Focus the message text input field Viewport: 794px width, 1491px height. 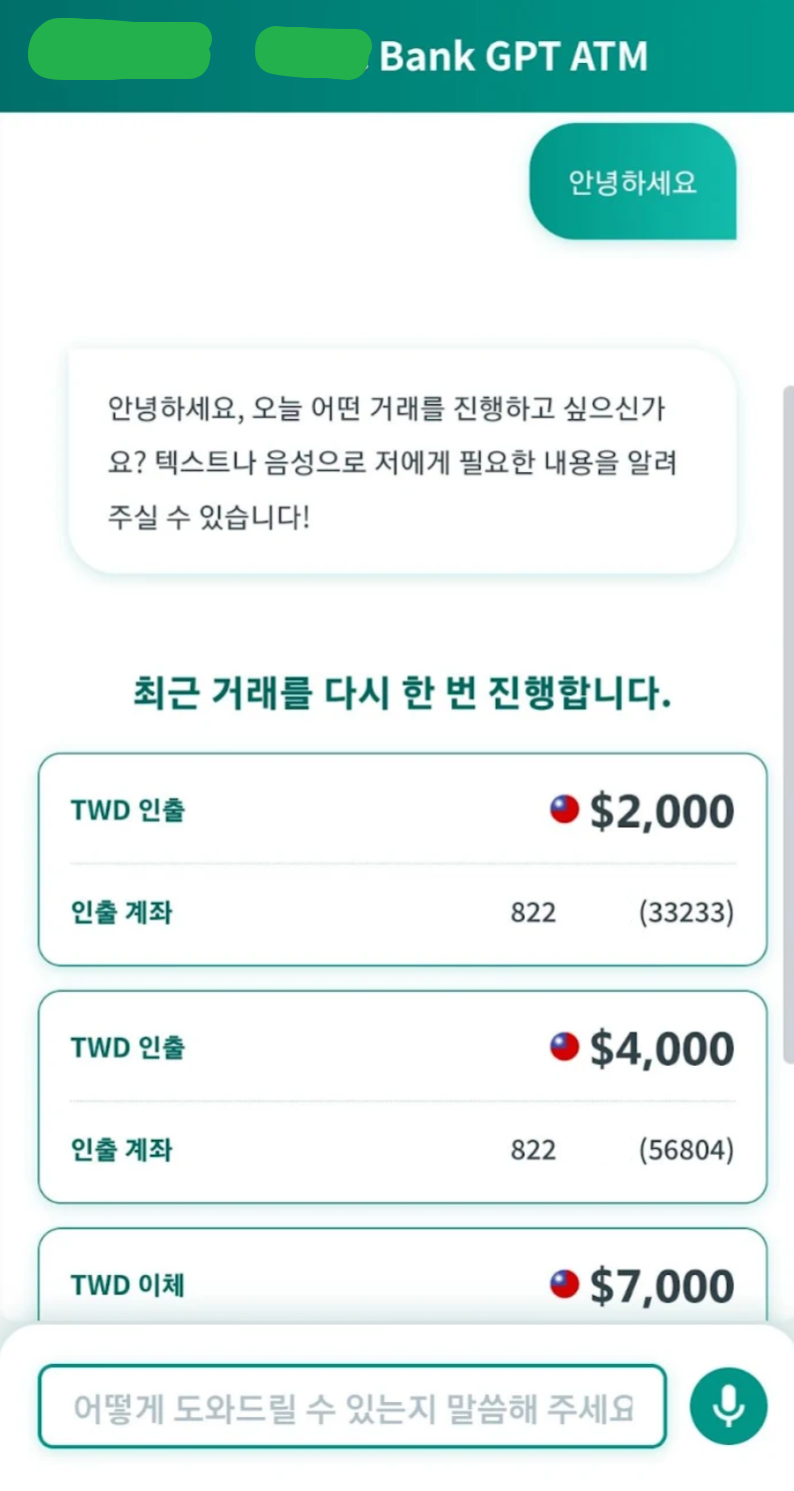point(352,1407)
